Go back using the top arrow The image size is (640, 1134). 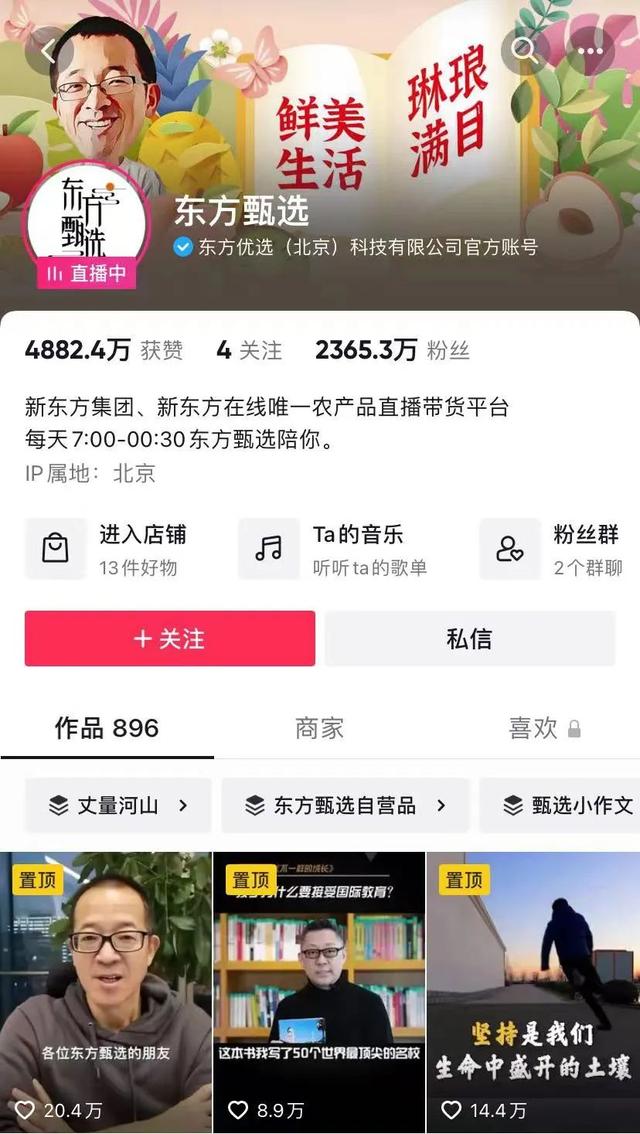point(52,50)
